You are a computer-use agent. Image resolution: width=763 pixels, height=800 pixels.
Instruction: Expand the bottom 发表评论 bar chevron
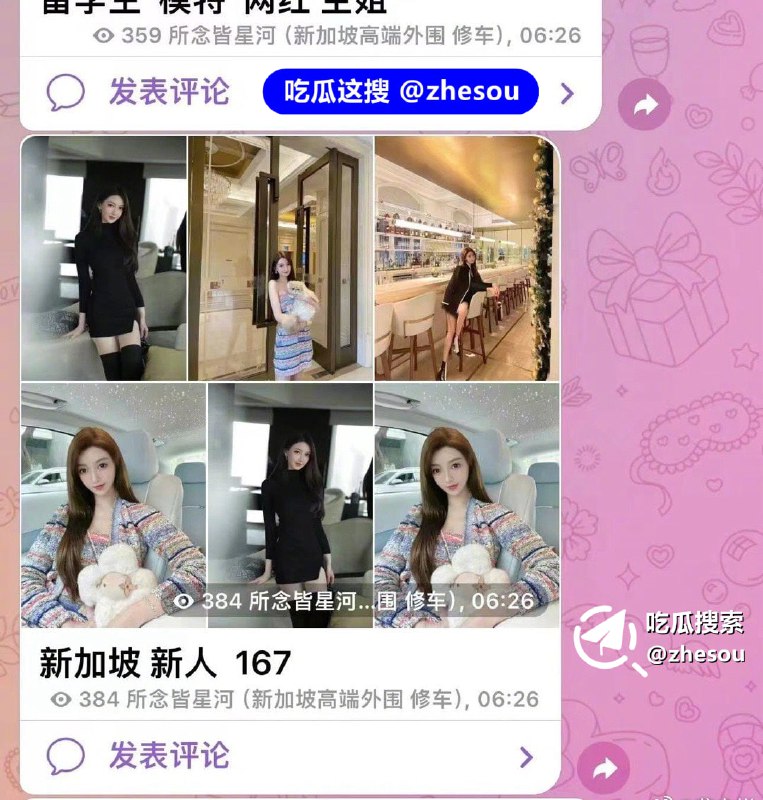(x=529, y=758)
